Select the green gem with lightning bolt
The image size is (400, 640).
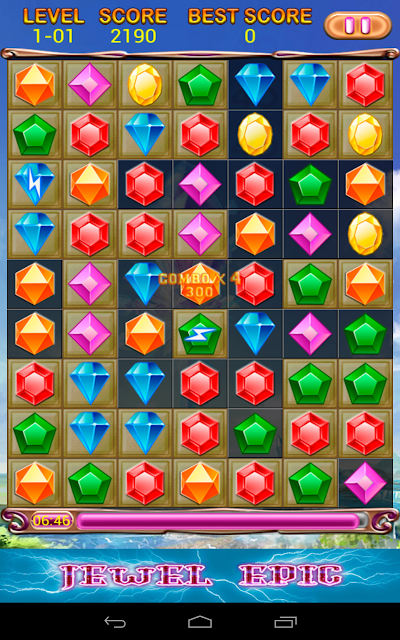pyautogui.click(x=200, y=333)
